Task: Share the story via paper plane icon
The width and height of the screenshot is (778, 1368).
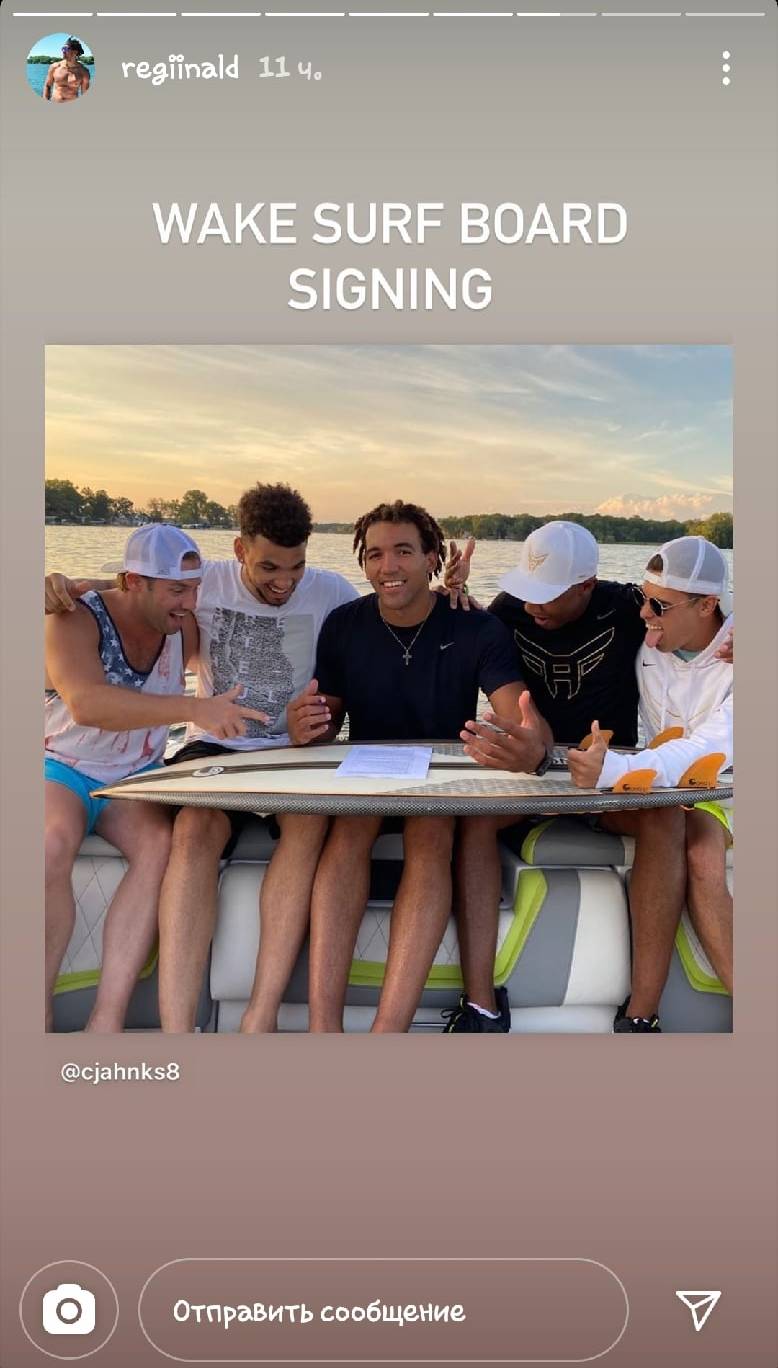Action: 698,1309
